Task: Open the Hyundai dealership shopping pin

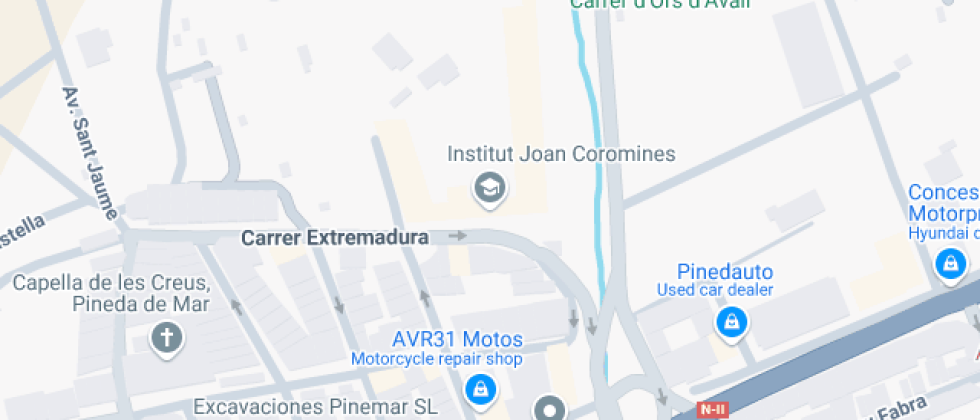Action: click(948, 264)
